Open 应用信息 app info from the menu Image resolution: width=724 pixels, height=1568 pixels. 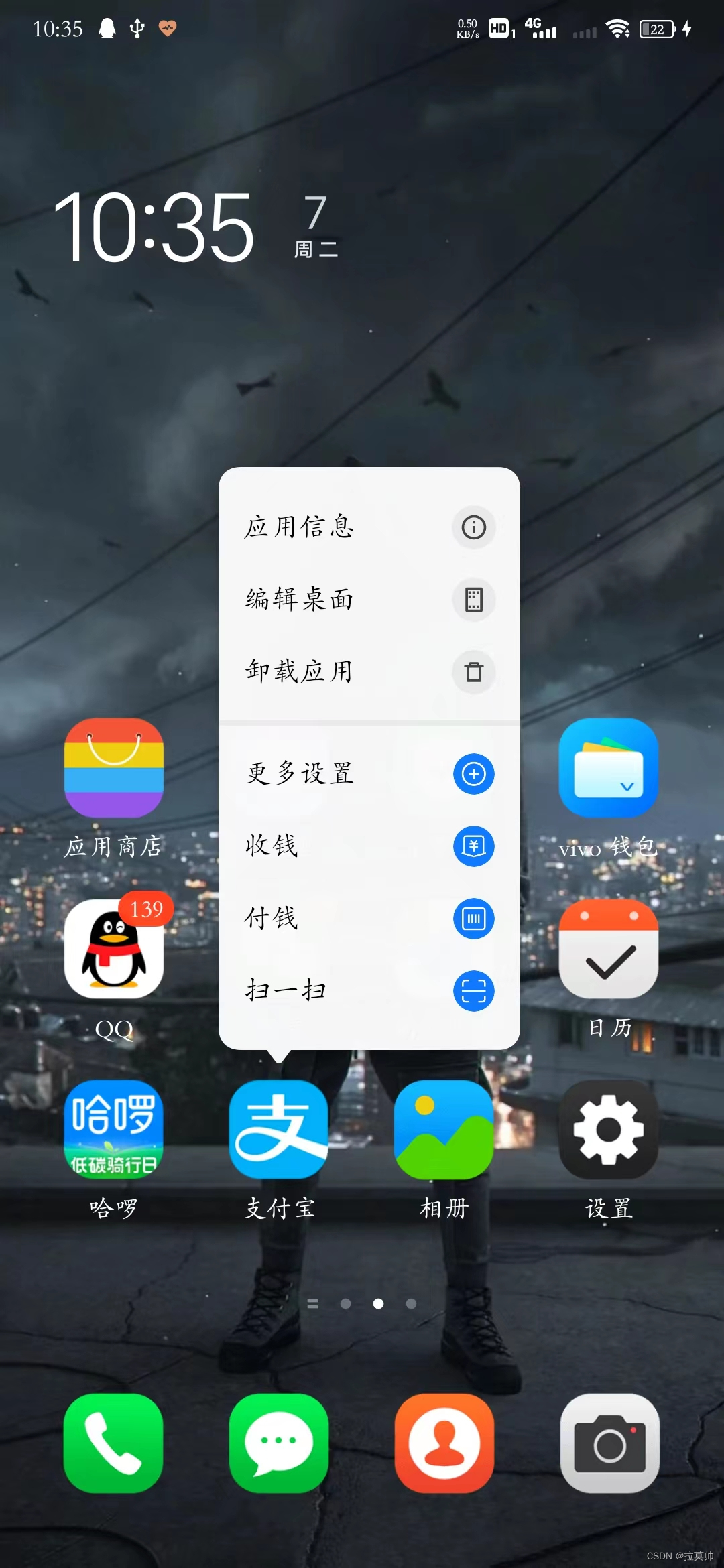coord(369,528)
